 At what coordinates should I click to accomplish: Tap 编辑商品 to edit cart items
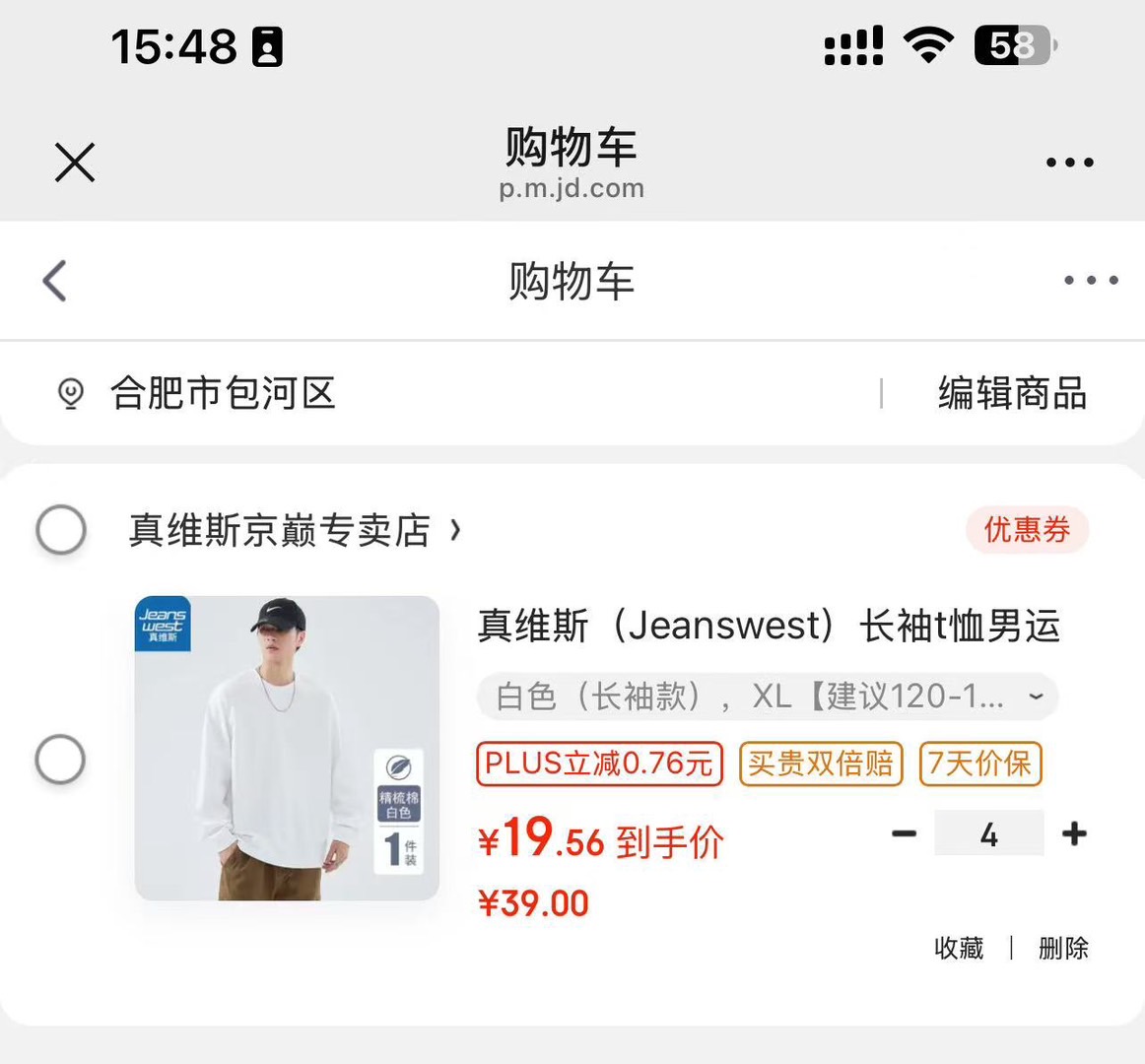(1012, 393)
